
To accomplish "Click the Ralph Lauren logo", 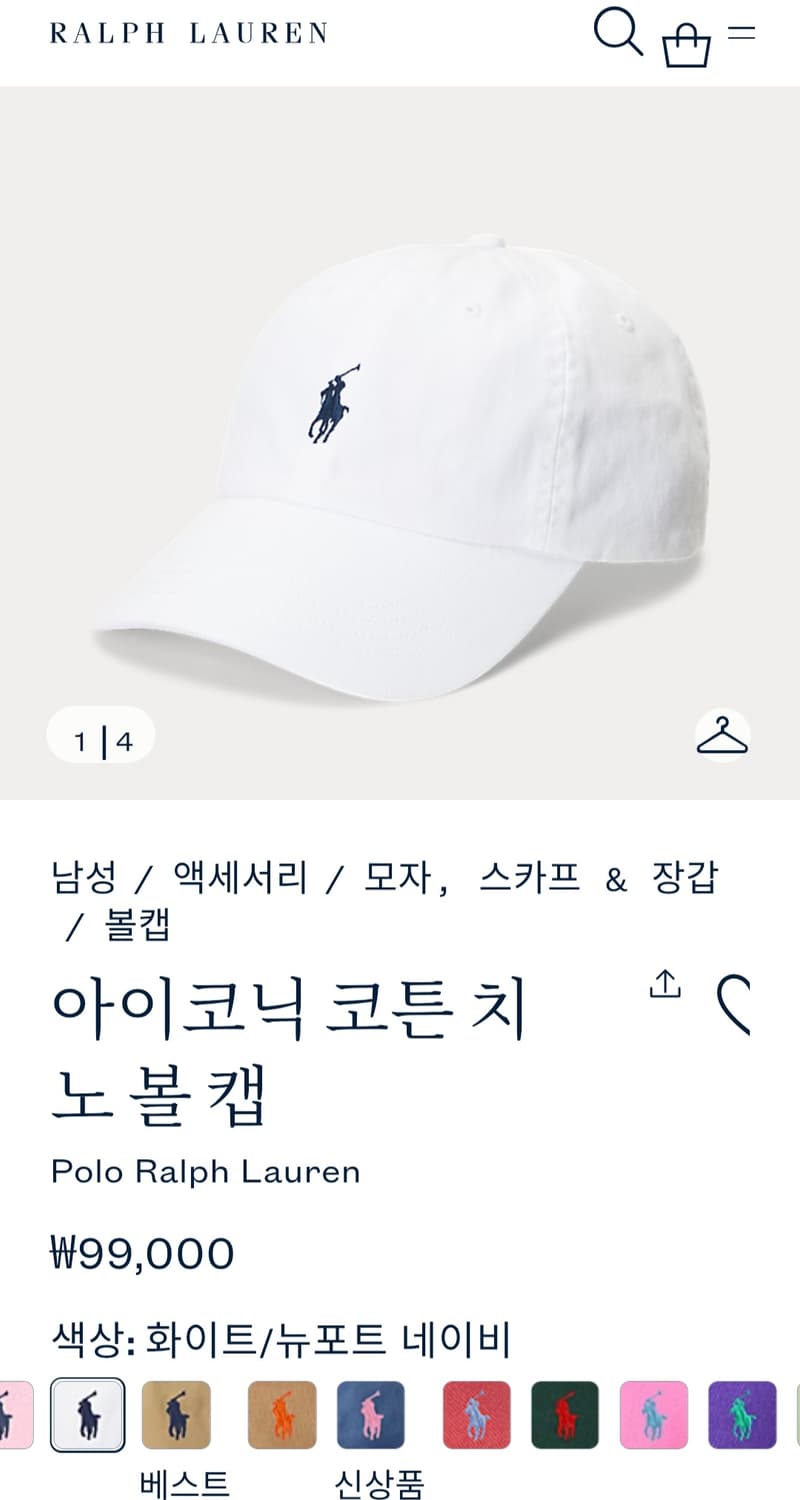I will pyautogui.click(x=186, y=33).
